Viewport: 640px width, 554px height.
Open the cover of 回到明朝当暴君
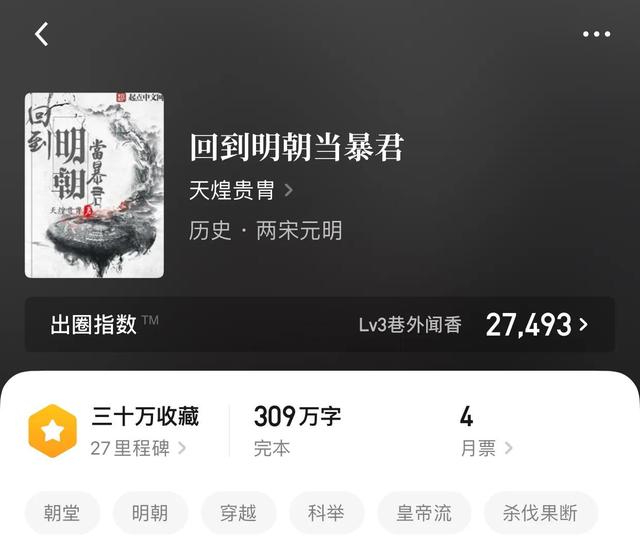point(94,185)
